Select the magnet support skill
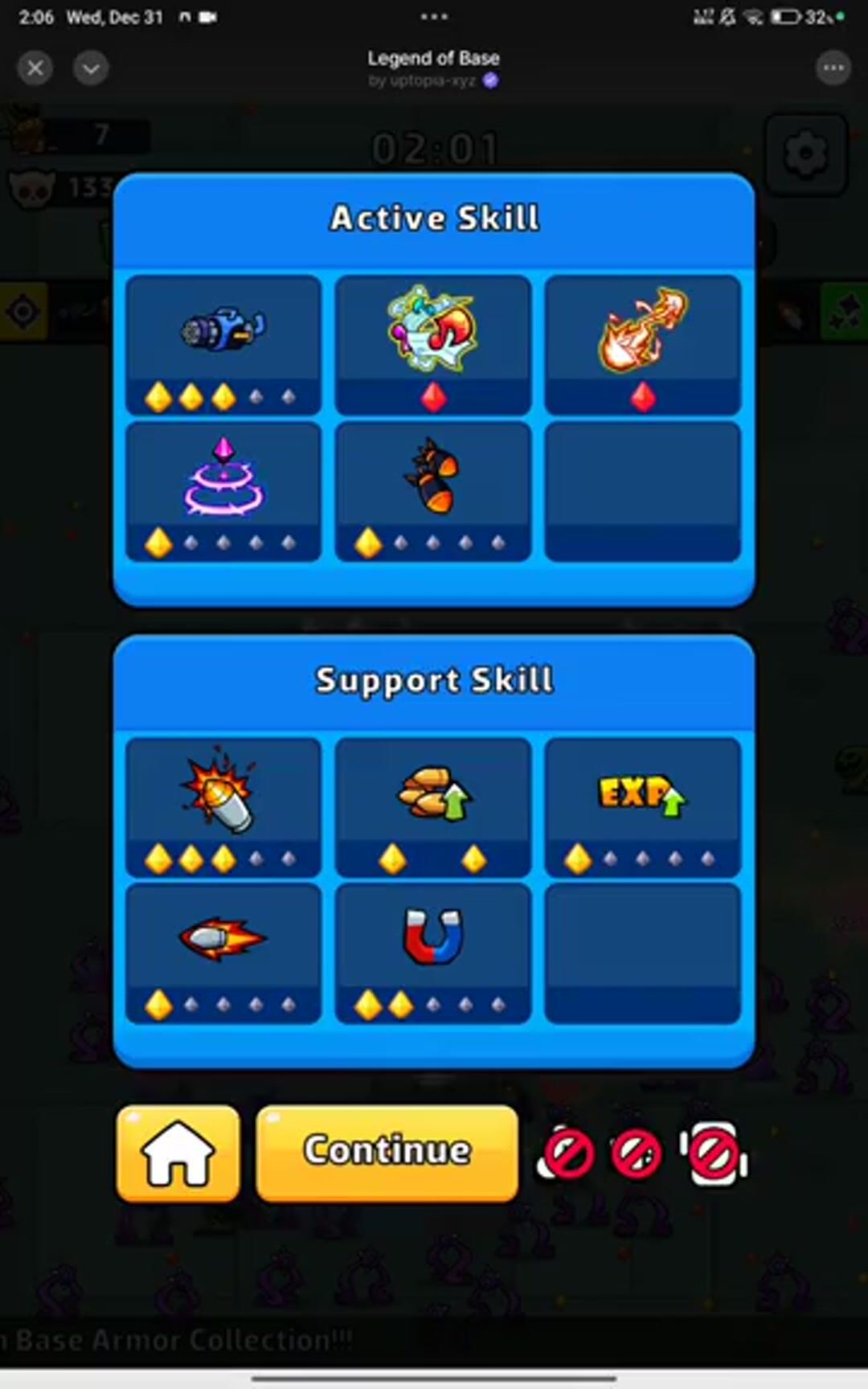Screen dimensions: 868x1389 click(433, 953)
